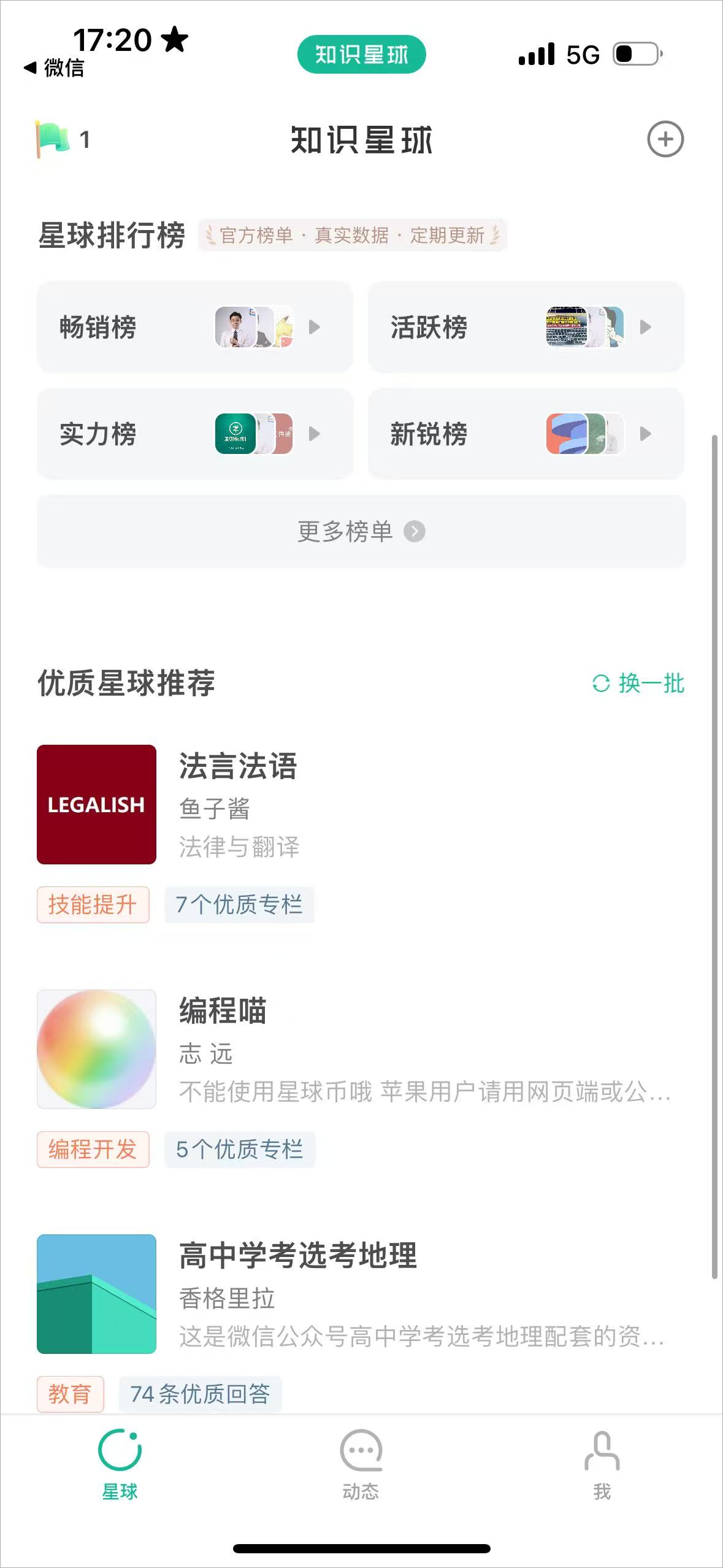723x1568 pixels.
Task: Tap the plus icon to add a planet
Action: 665,139
